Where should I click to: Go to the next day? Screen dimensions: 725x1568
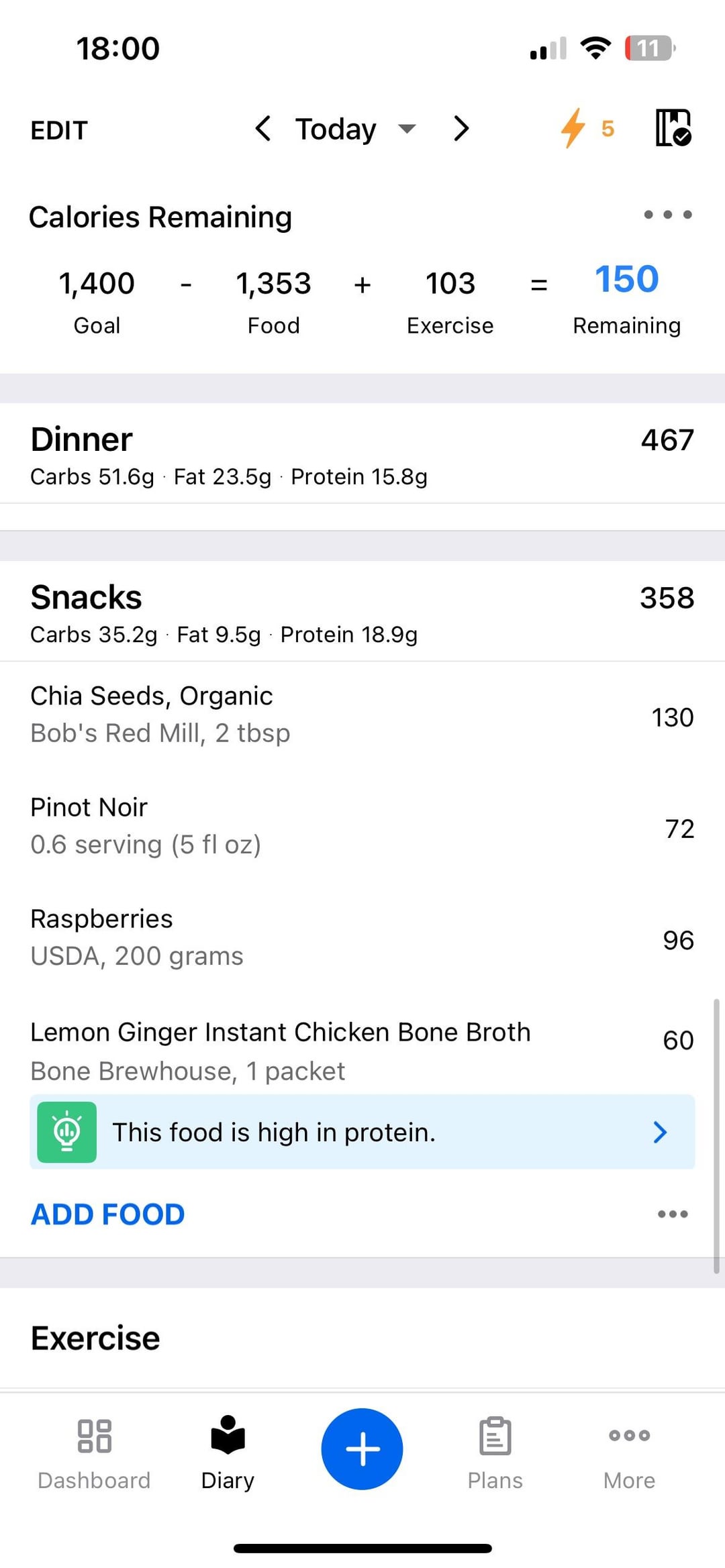click(x=461, y=128)
